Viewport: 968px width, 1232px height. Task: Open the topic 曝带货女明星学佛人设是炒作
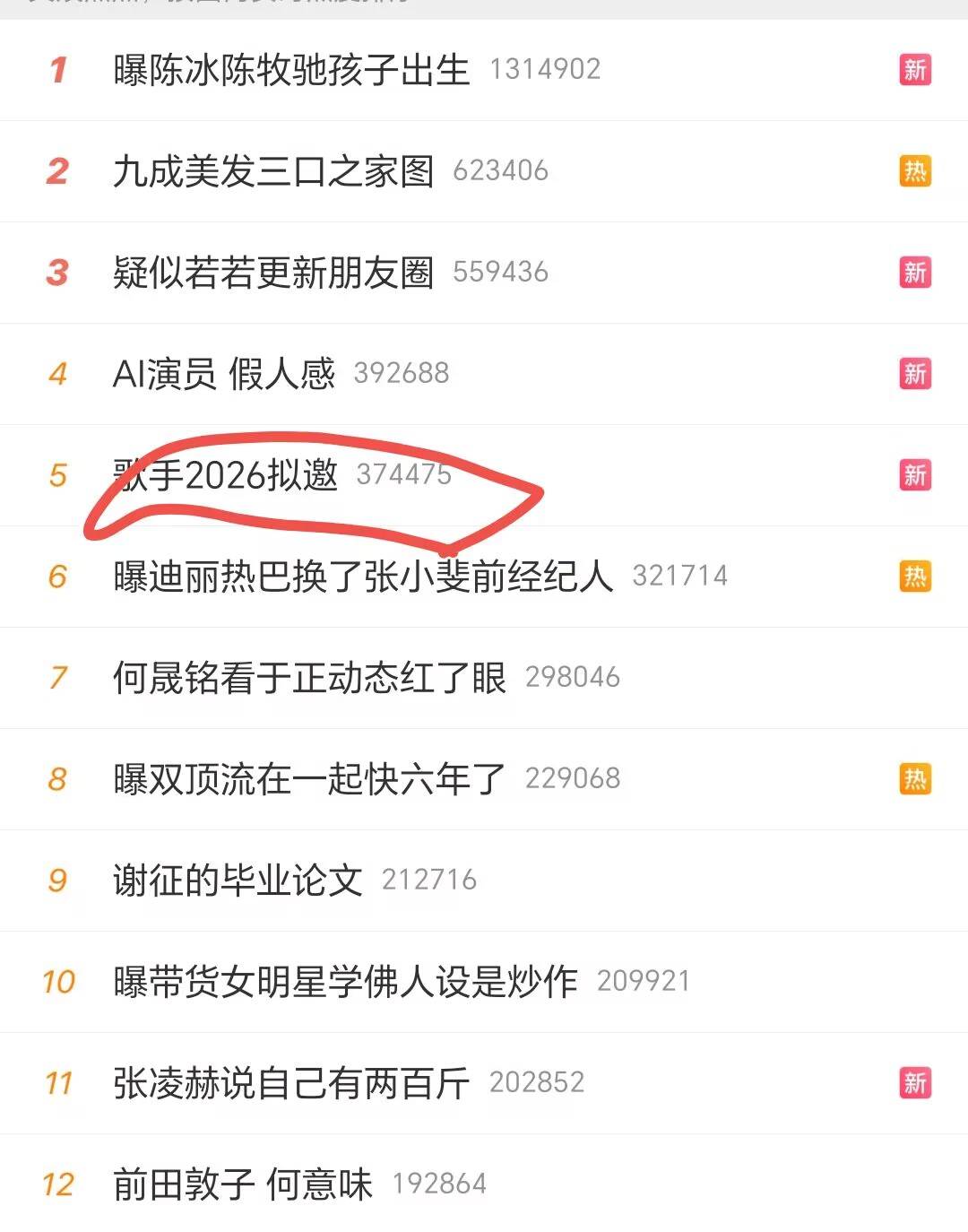(345, 982)
